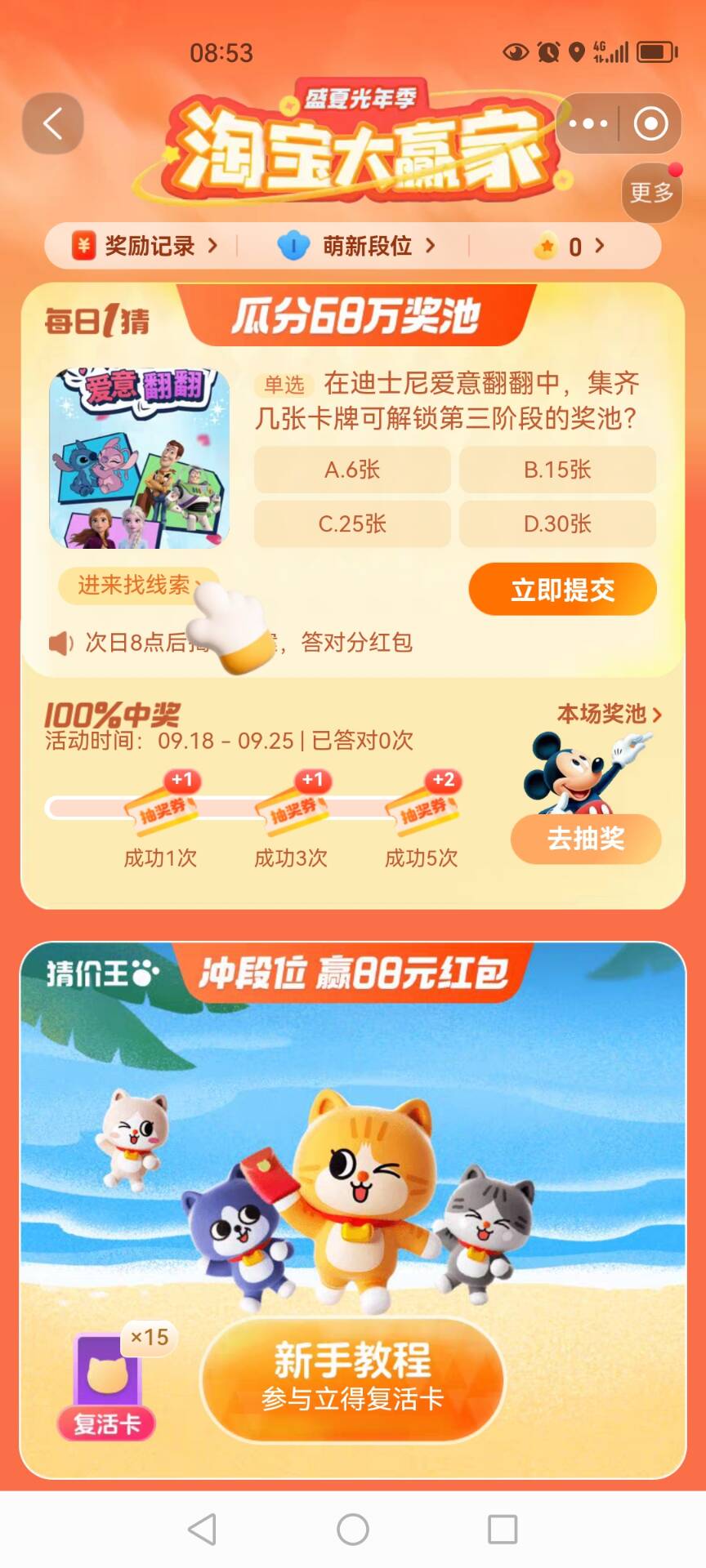The image size is (706, 1568).
Task: Open the system recent apps button
Action: click(502, 1529)
